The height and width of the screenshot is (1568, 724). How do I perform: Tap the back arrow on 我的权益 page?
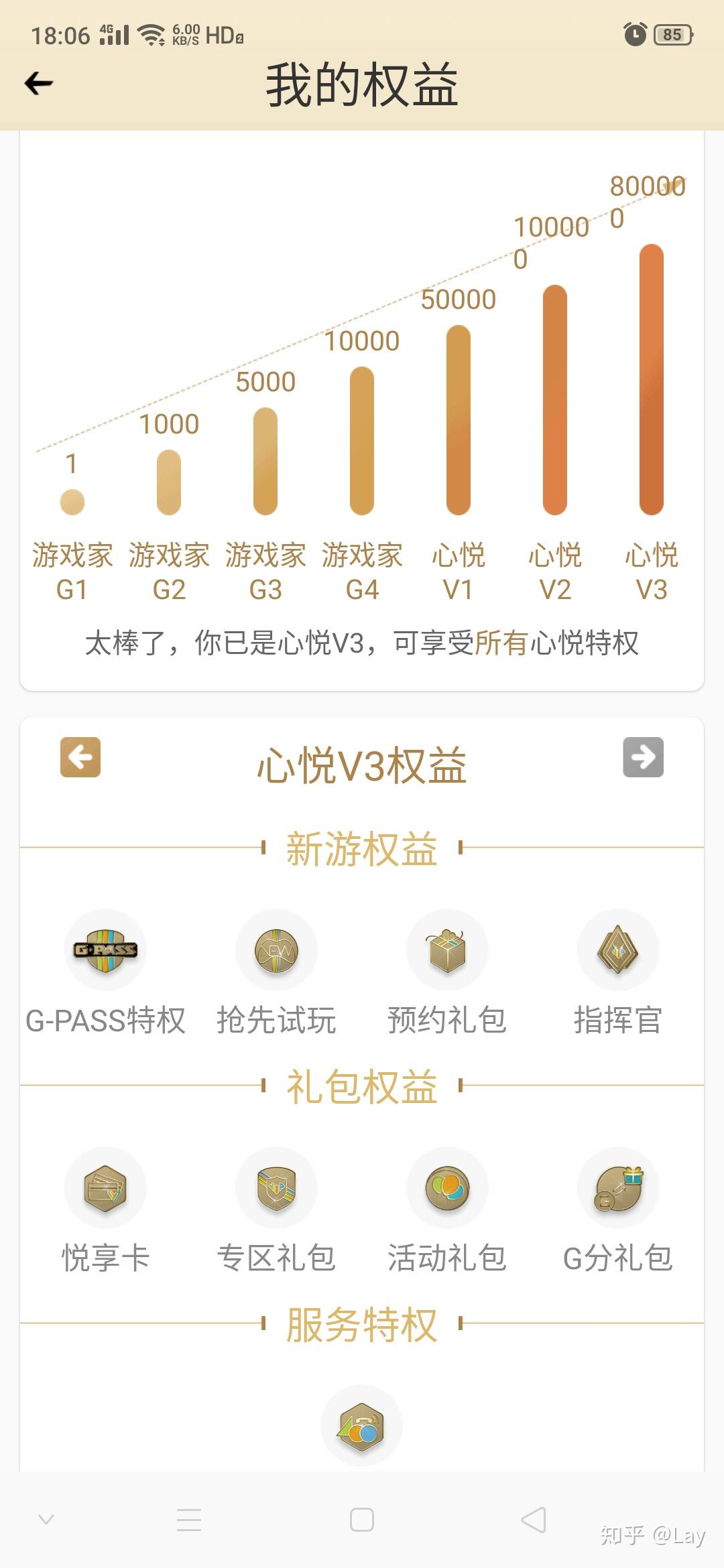[x=38, y=83]
